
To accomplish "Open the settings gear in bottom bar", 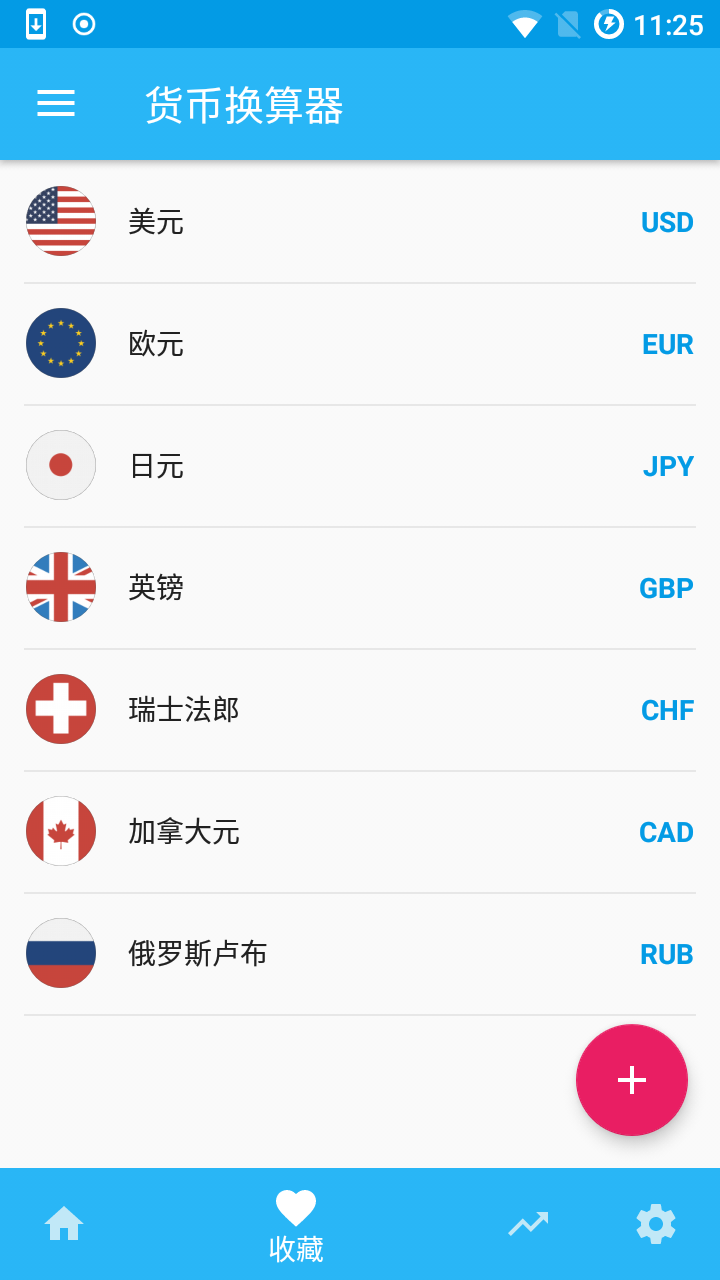I will click(x=656, y=1223).
